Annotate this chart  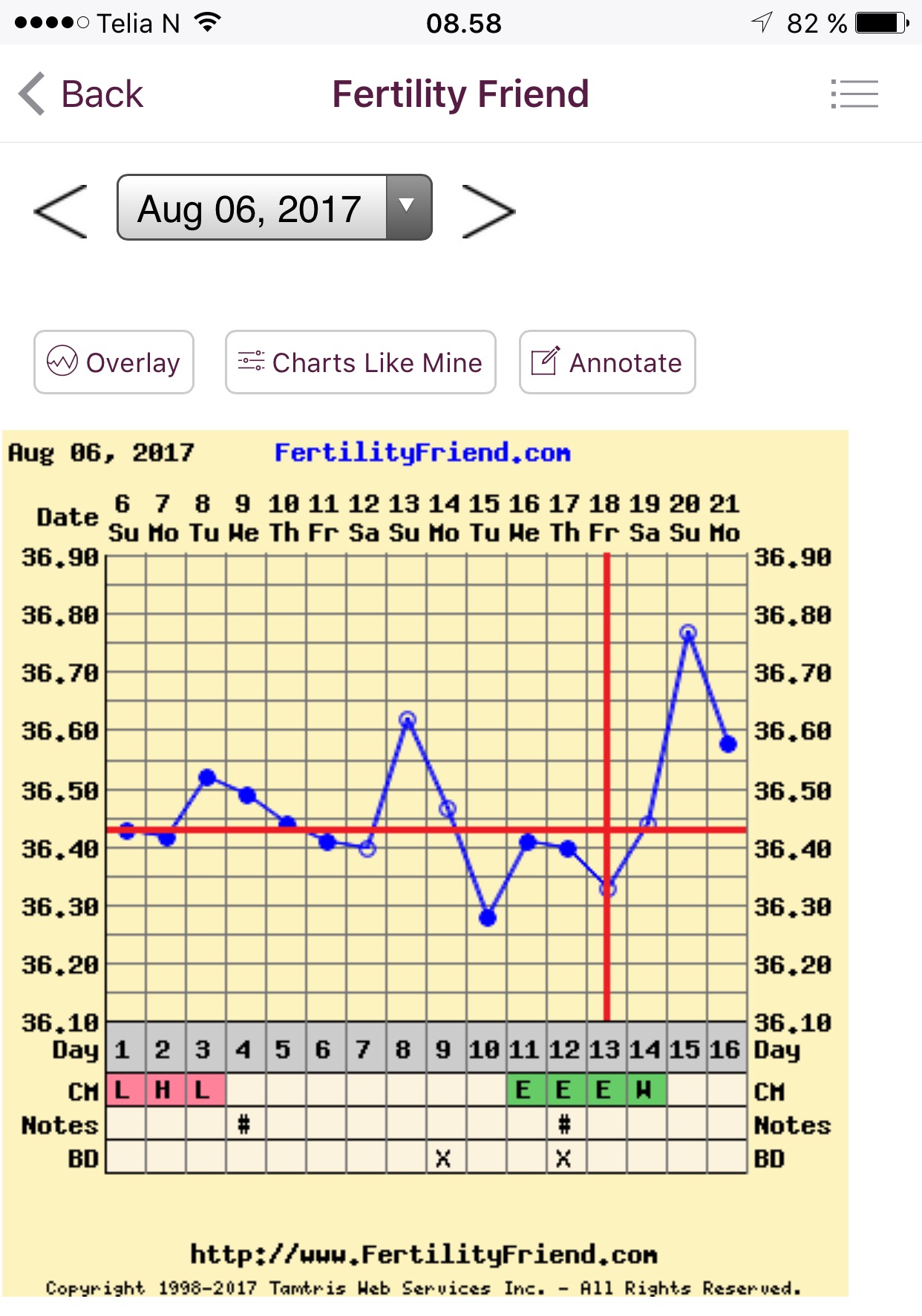(607, 362)
